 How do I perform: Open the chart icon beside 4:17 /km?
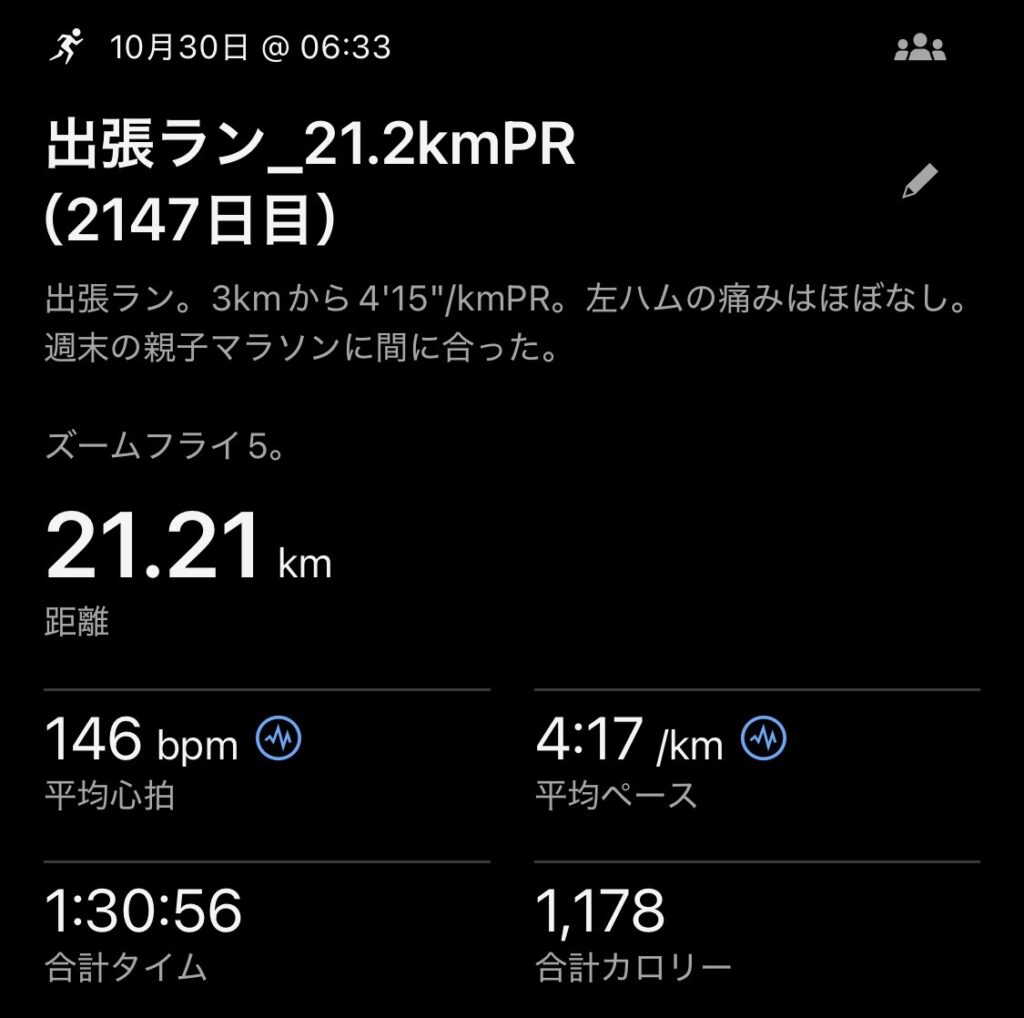[x=764, y=739]
